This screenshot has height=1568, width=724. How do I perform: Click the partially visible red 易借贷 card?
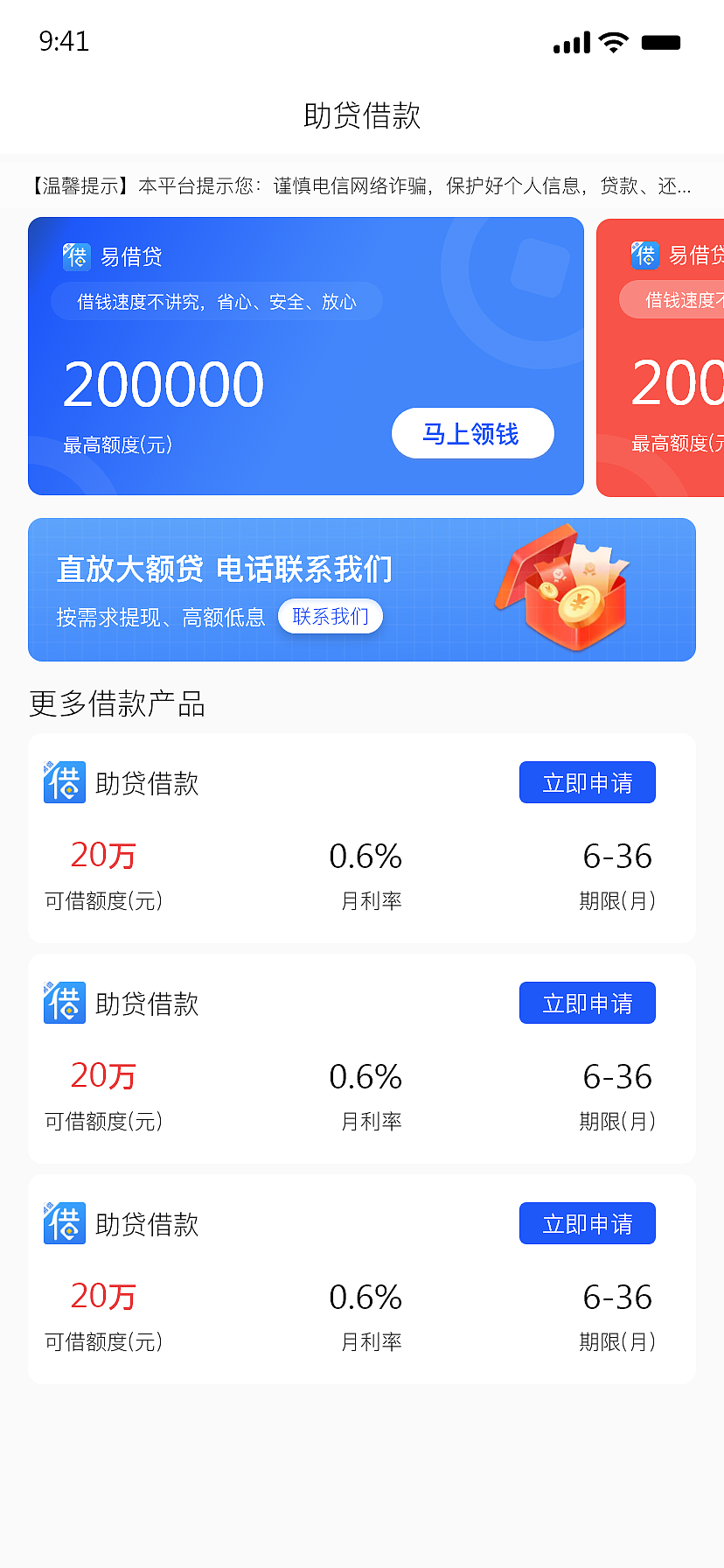(665, 357)
